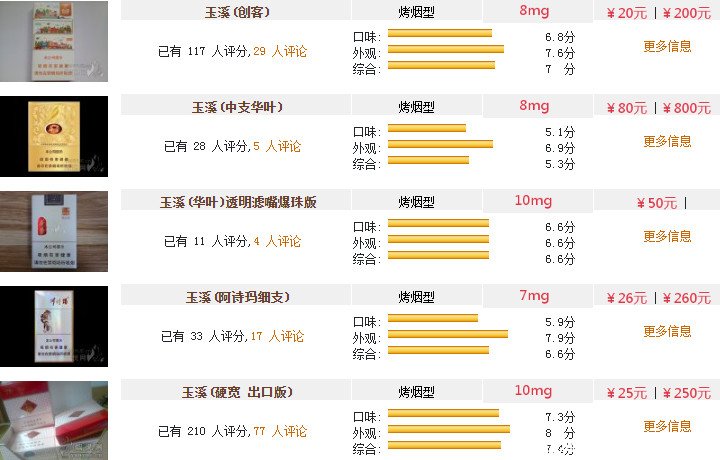The width and height of the screenshot is (720, 460).
Task: View the 77 人评论 comments link
Action: click(x=280, y=431)
